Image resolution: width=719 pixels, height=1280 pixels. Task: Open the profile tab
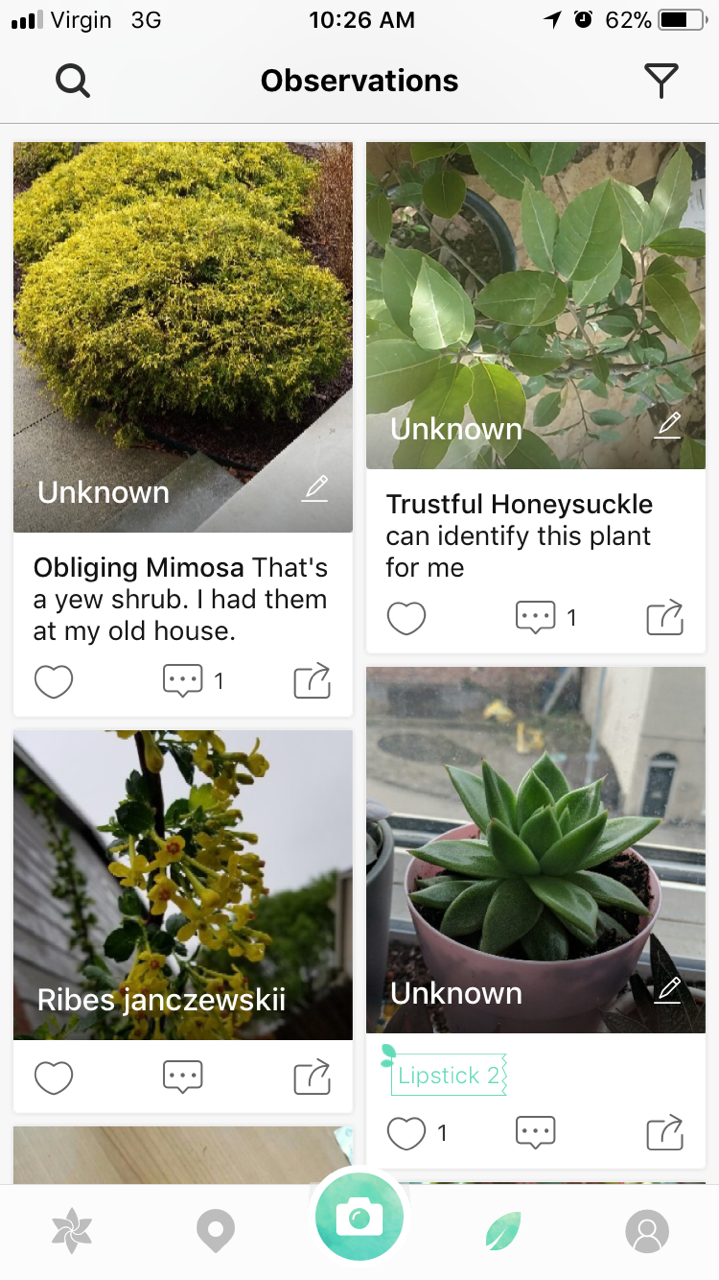coord(647,1231)
